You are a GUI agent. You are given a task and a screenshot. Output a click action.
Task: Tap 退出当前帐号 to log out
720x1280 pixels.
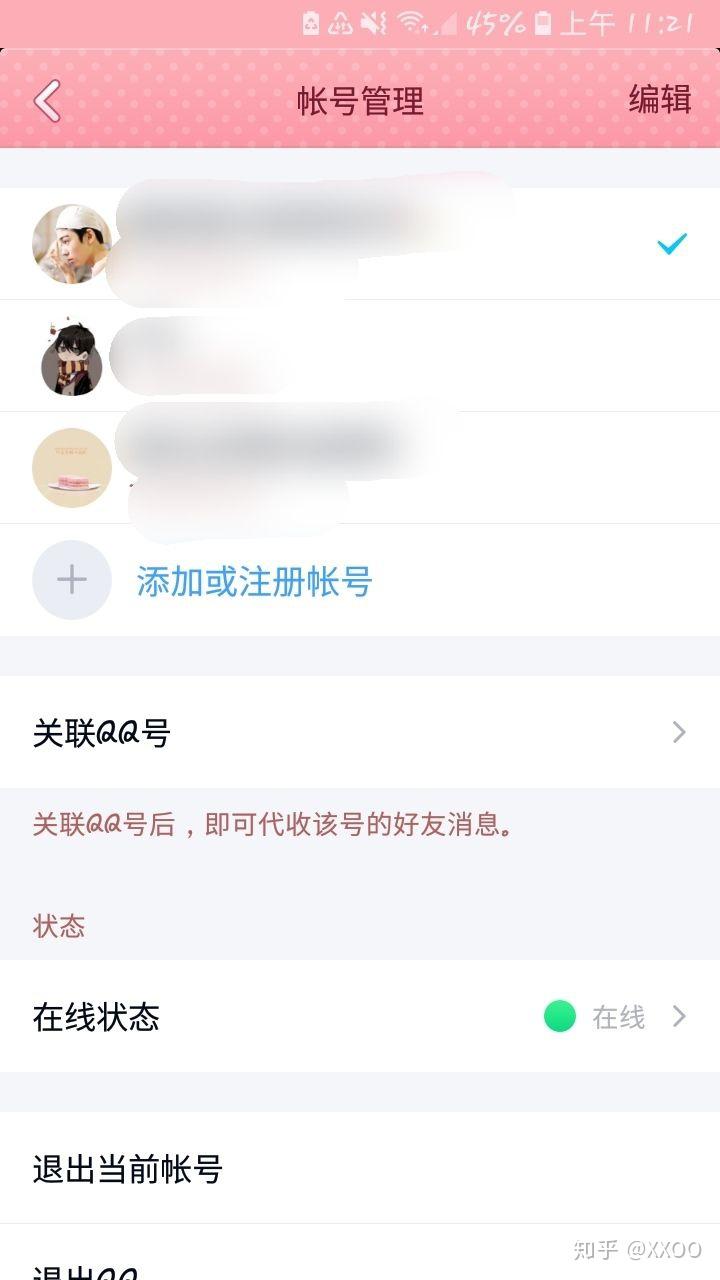[360, 1168]
